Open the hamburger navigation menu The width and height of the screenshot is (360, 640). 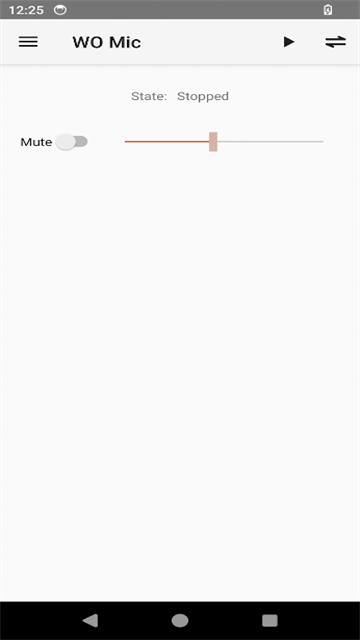point(28,42)
